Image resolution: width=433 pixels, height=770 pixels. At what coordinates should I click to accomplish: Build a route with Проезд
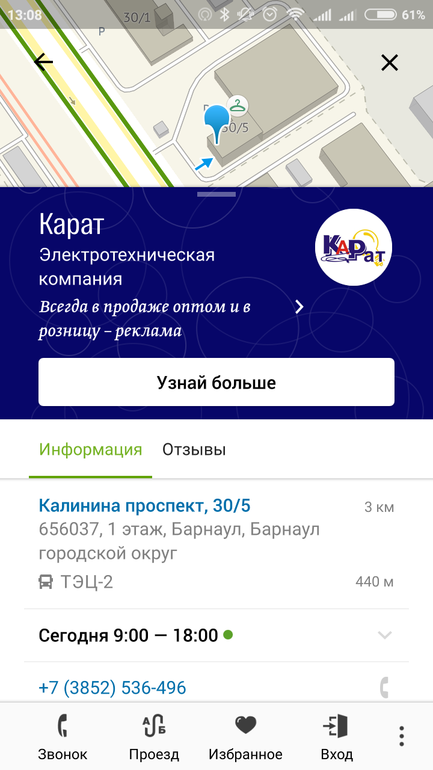tap(154, 736)
